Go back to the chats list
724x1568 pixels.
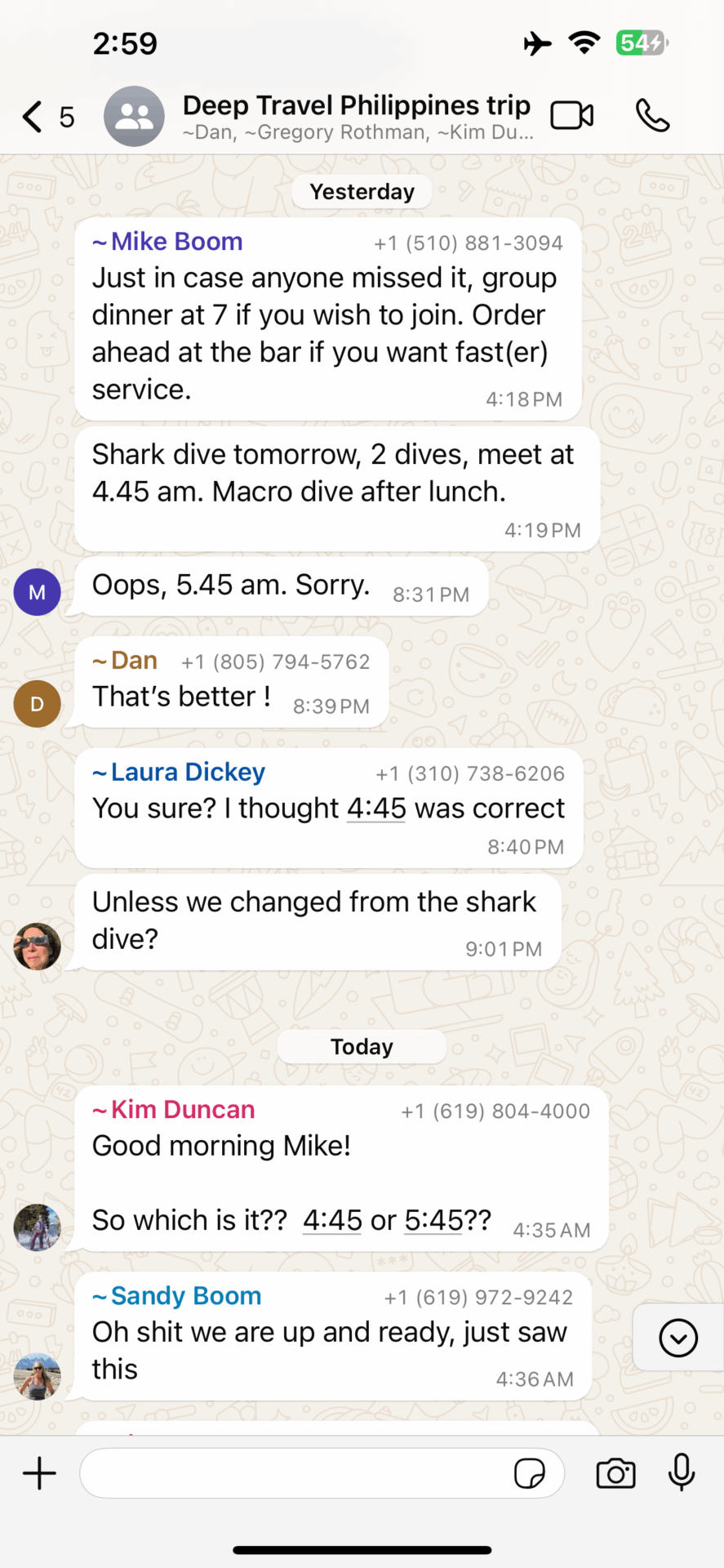[x=47, y=117]
